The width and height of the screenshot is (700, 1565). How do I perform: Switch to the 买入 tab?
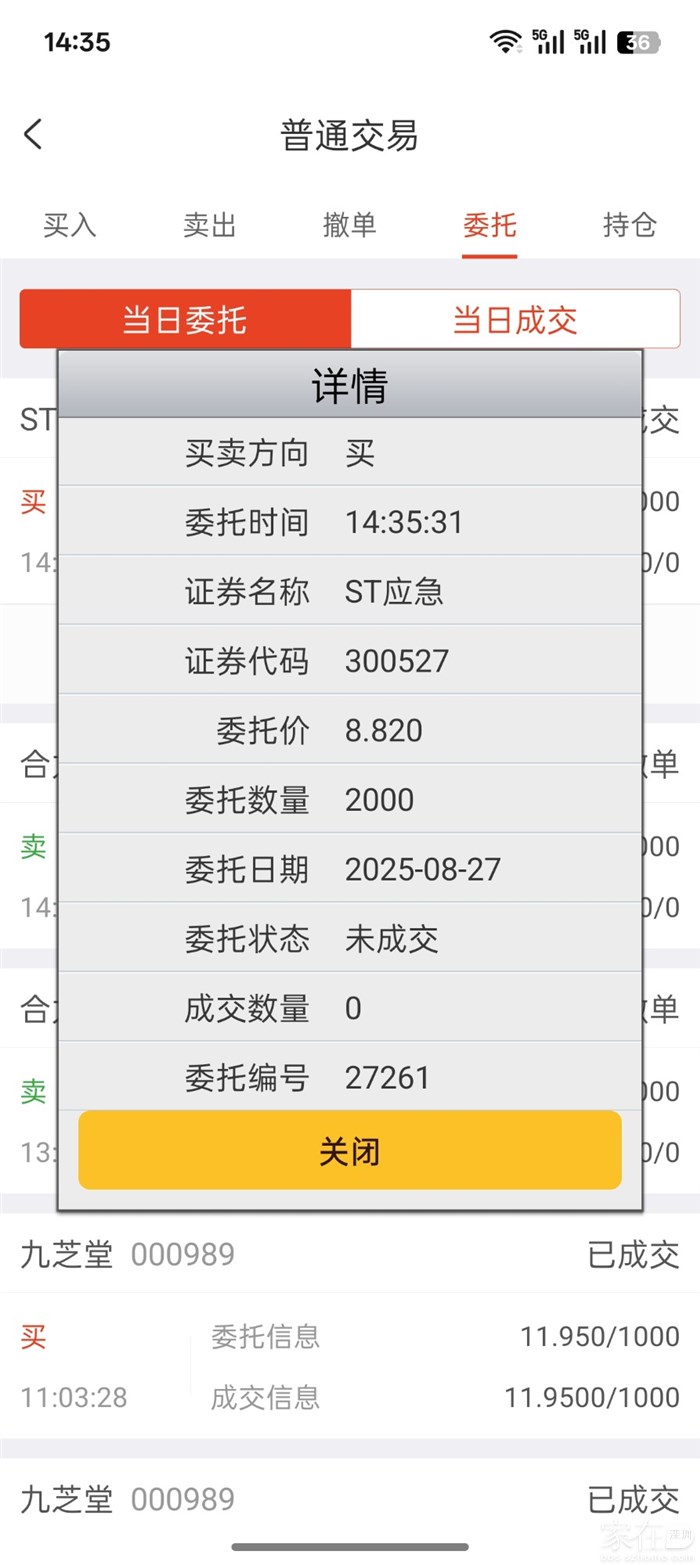[70, 225]
